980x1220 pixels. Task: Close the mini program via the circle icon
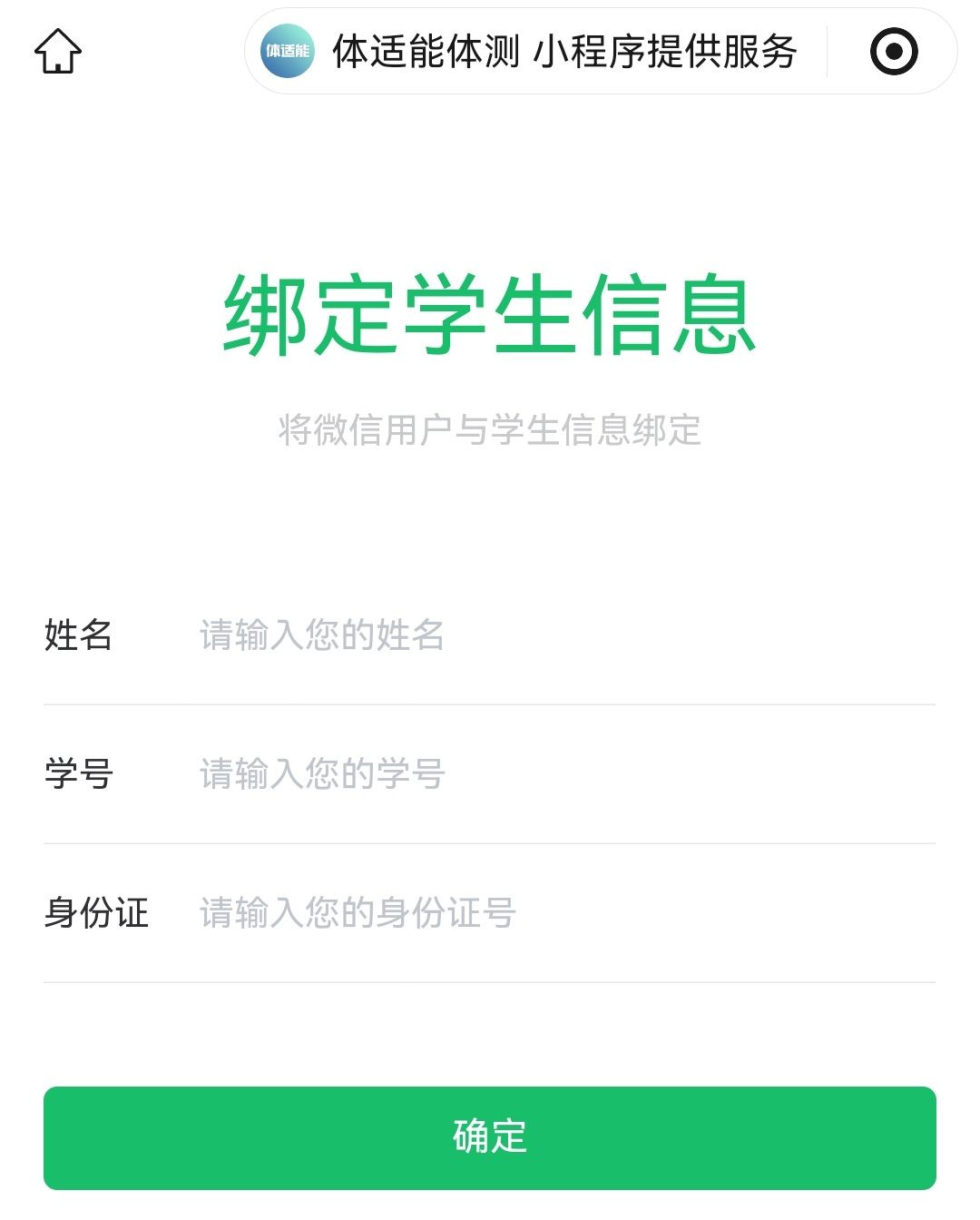[893, 52]
